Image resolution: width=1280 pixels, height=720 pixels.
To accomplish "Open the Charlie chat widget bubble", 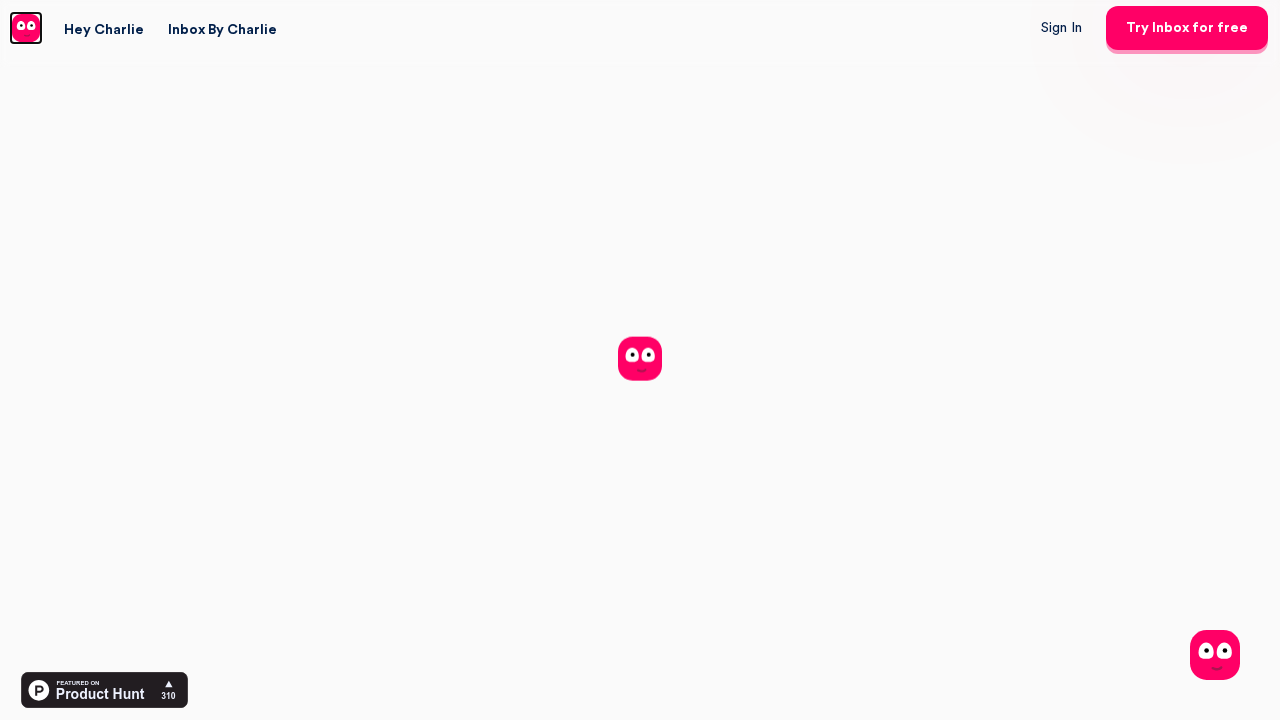I will pos(1214,655).
